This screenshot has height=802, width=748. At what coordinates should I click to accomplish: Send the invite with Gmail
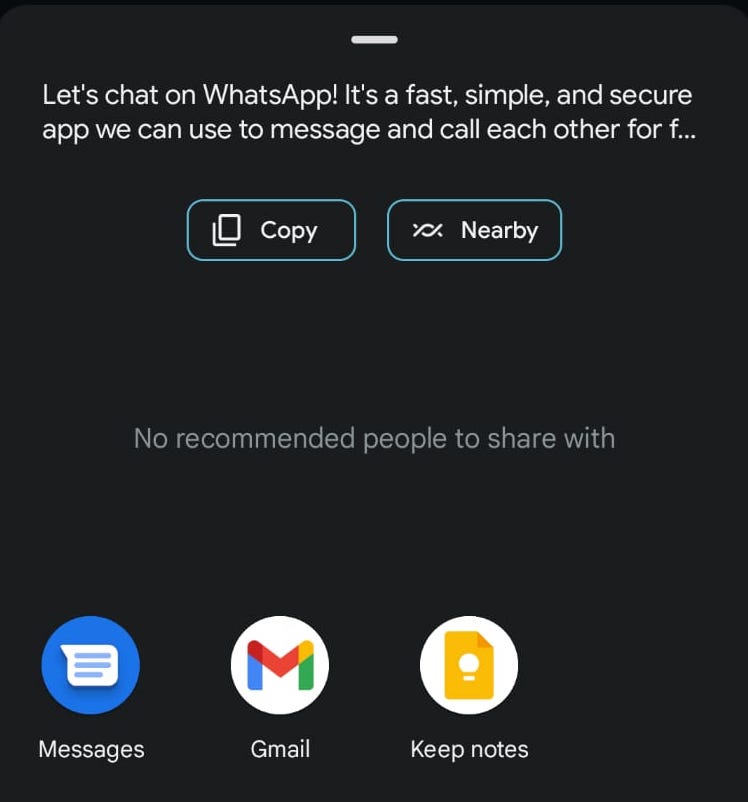(x=280, y=666)
